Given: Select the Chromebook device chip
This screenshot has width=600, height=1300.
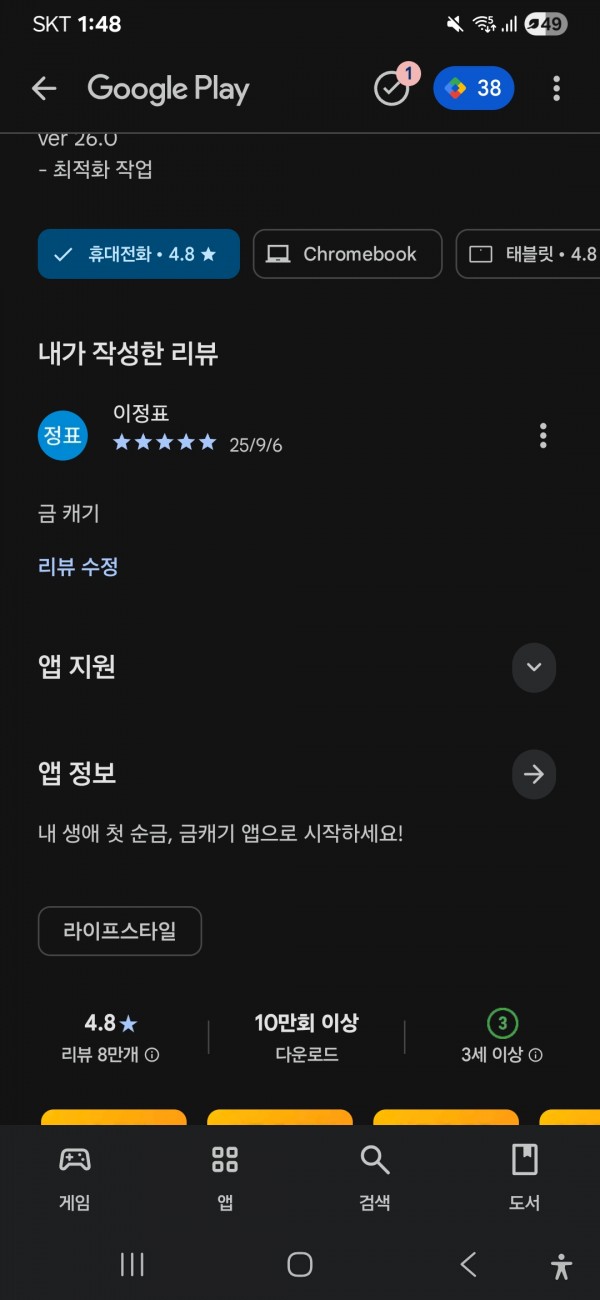Looking at the screenshot, I should point(347,254).
